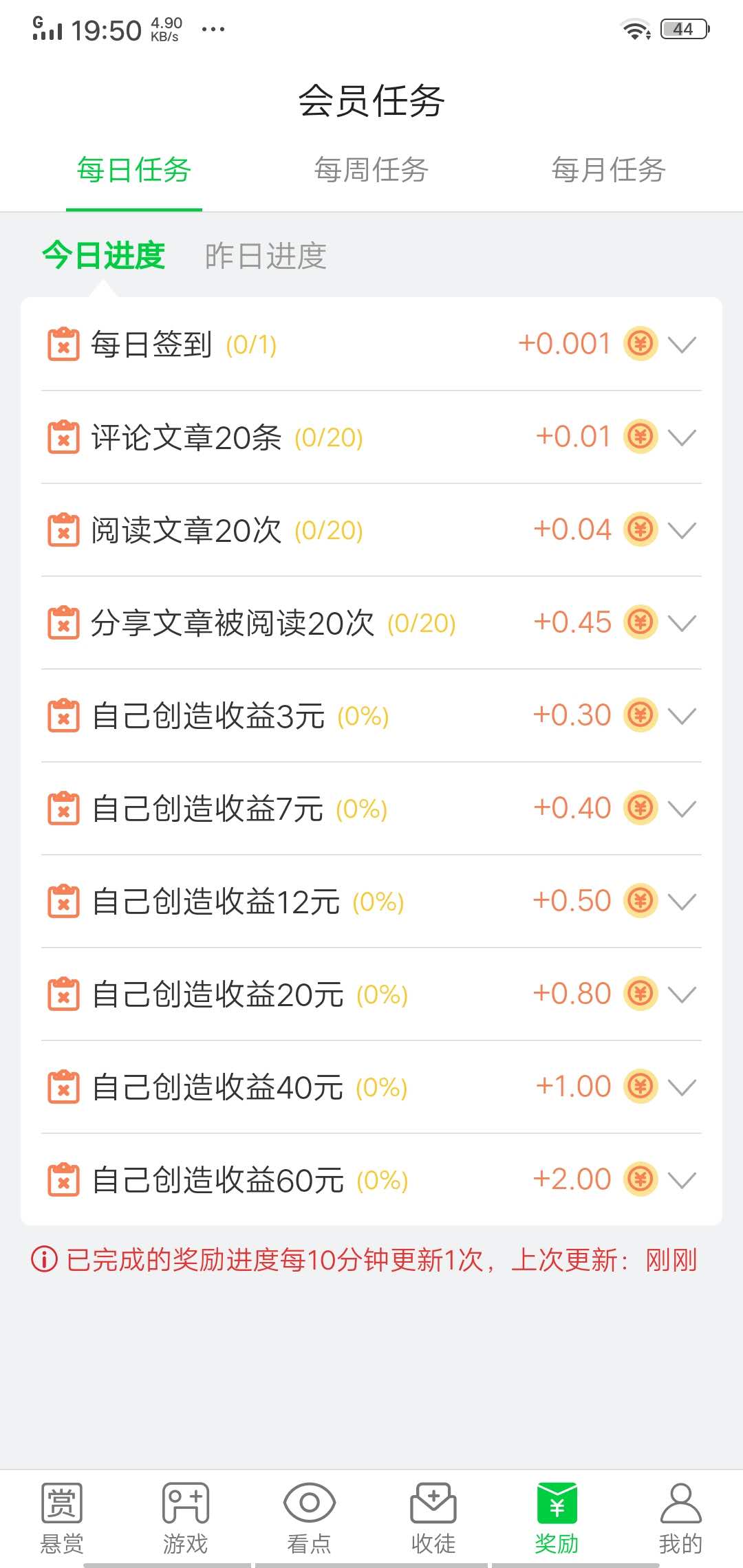Expand details for 分享文章被阅读20次
The width and height of the screenshot is (743, 1568).
coord(682,624)
